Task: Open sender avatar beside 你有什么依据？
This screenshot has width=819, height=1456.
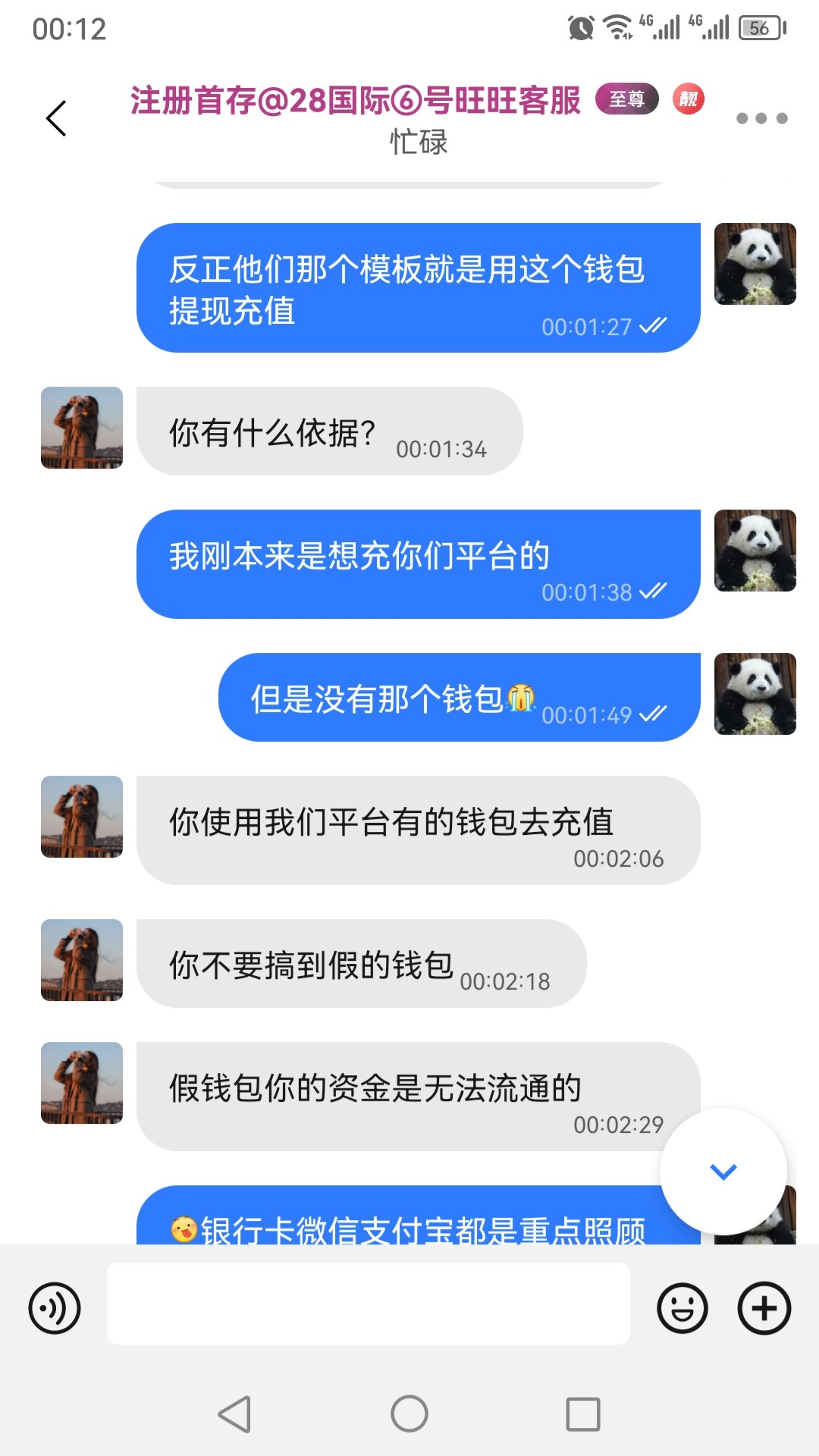Action: 82,428
